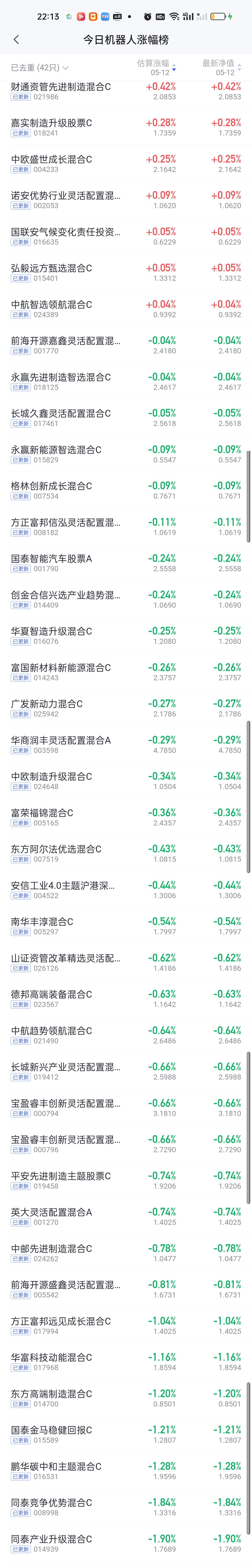Open 富荣福锦混合C fund
The width and height of the screenshot is (252, 1568).
126,818
